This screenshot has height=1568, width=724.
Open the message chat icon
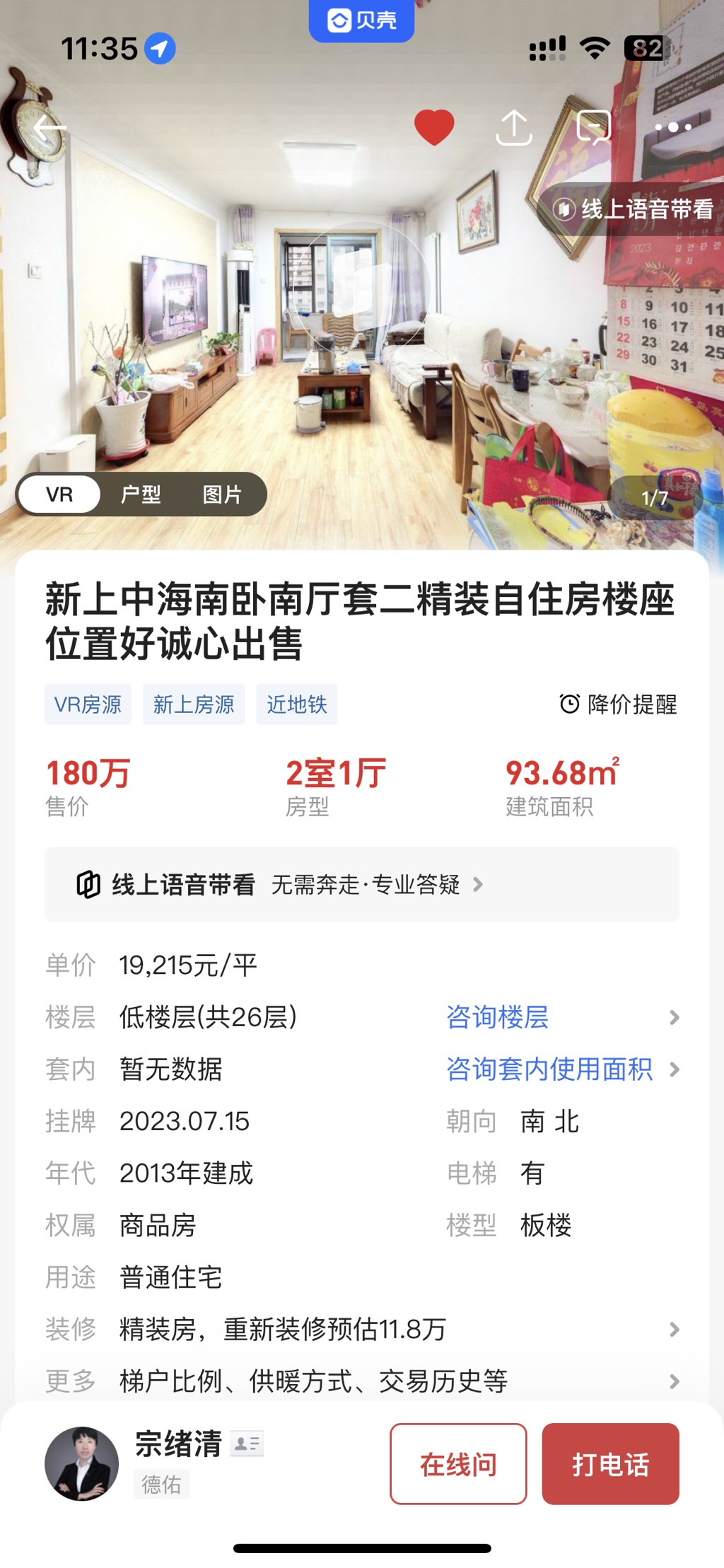click(593, 128)
